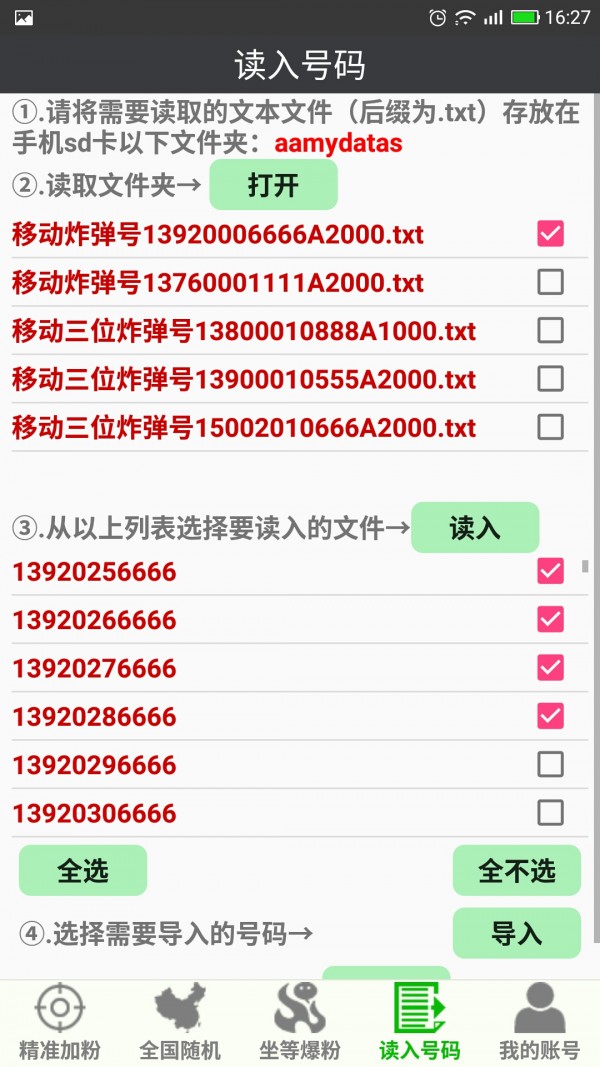600x1067 pixels.
Task: Tap the 打开 button to open folder
Action: coord(273,185)
